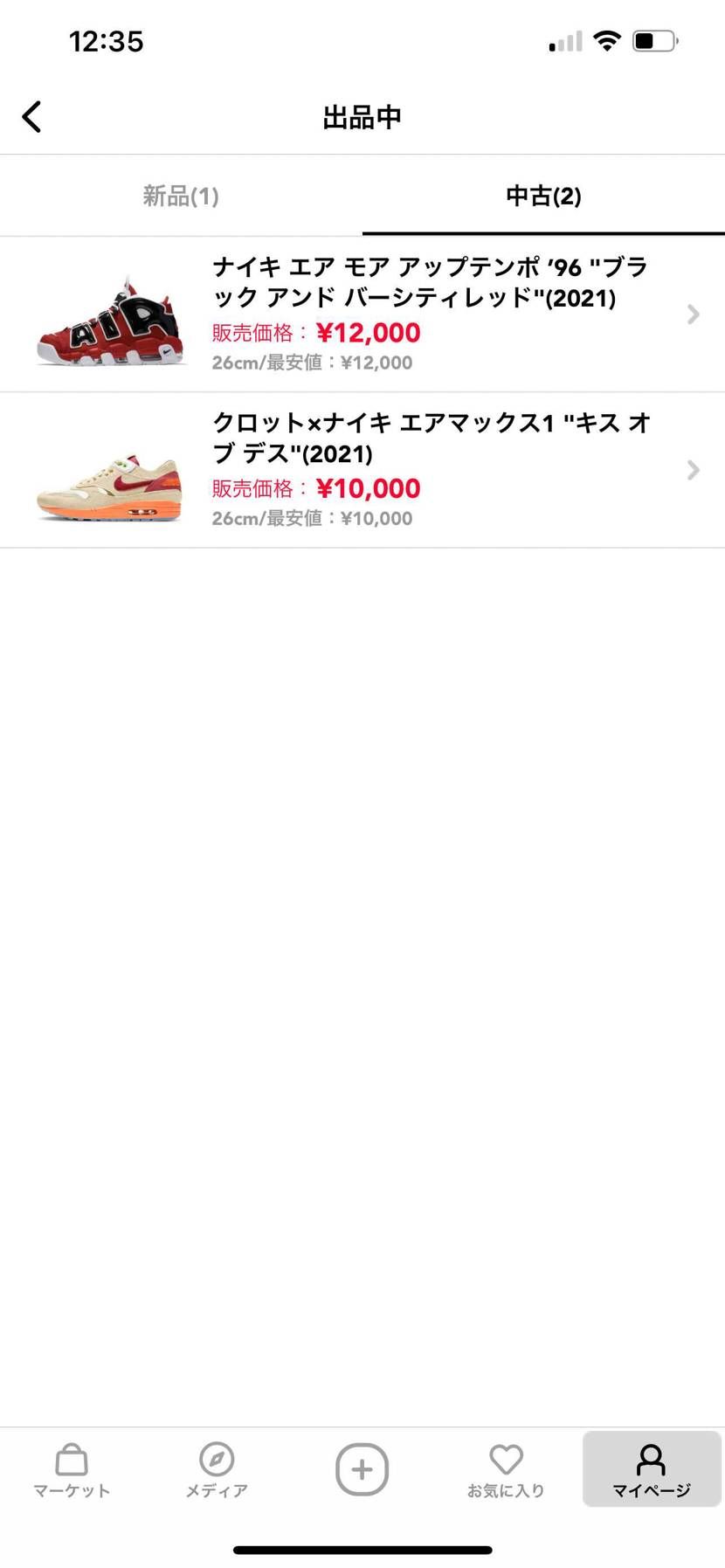
Task: Select the マイページ profile icon
Action: (652, 1469)
